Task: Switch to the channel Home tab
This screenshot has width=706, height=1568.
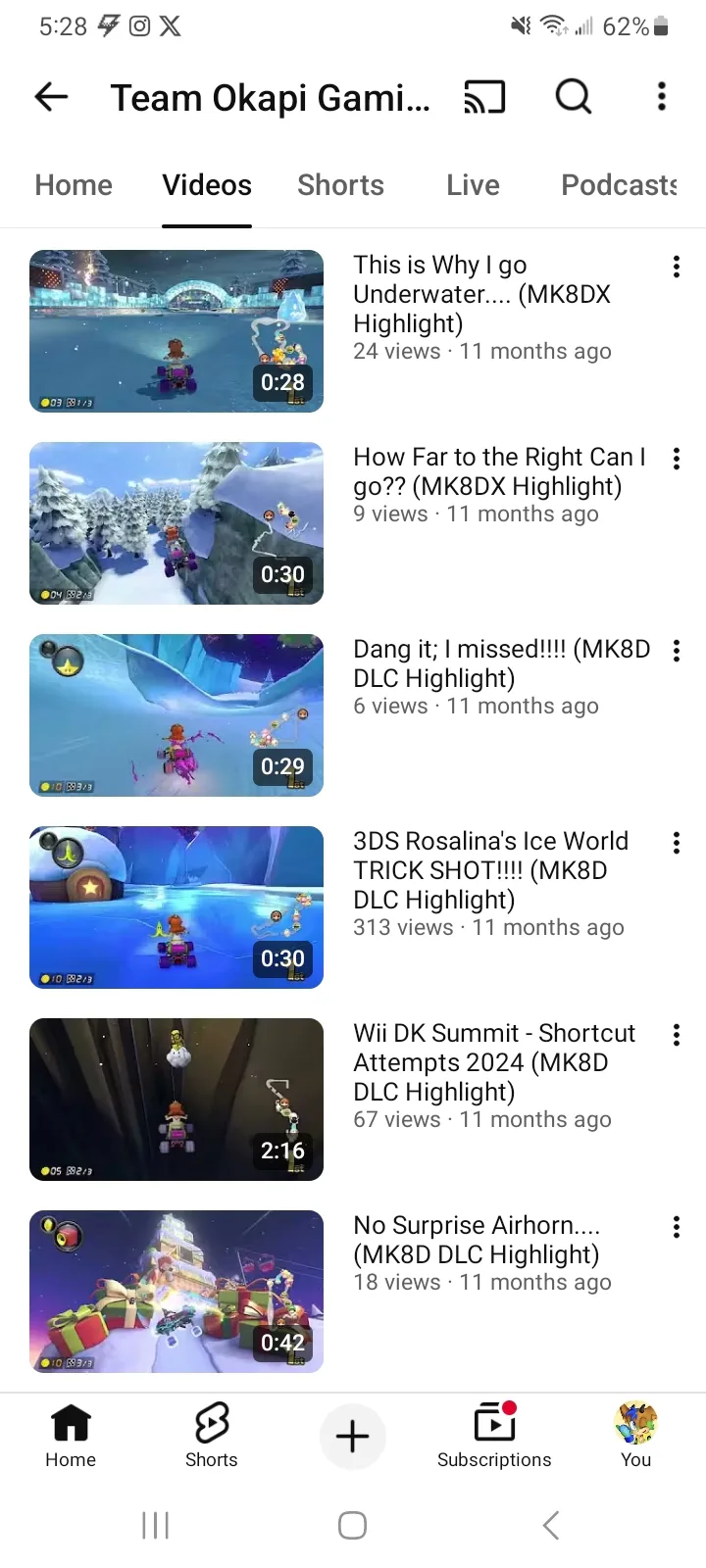Action: pyautogui.click(x=74, y=185)
